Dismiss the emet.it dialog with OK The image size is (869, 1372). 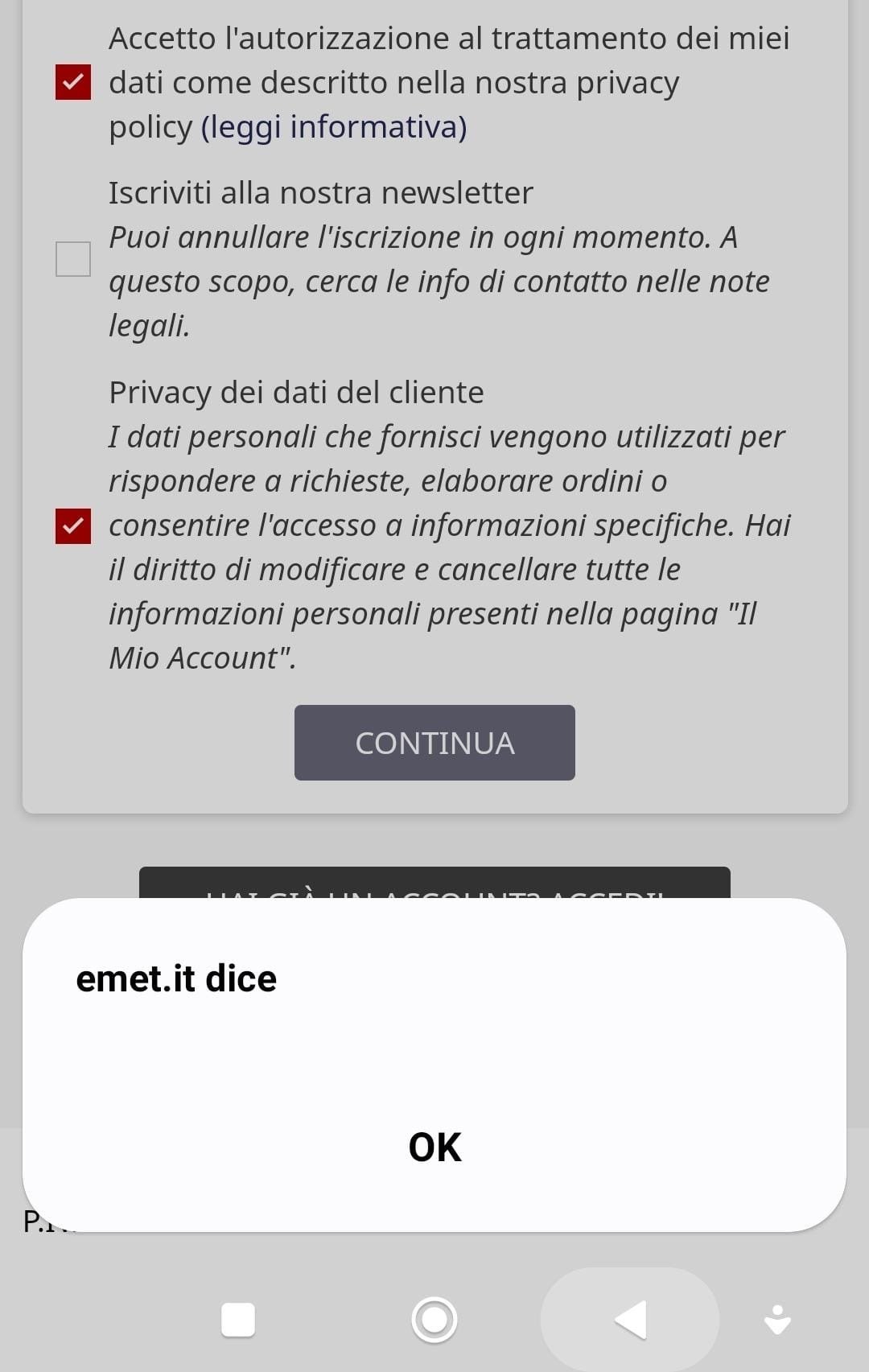coord(434,1147)
